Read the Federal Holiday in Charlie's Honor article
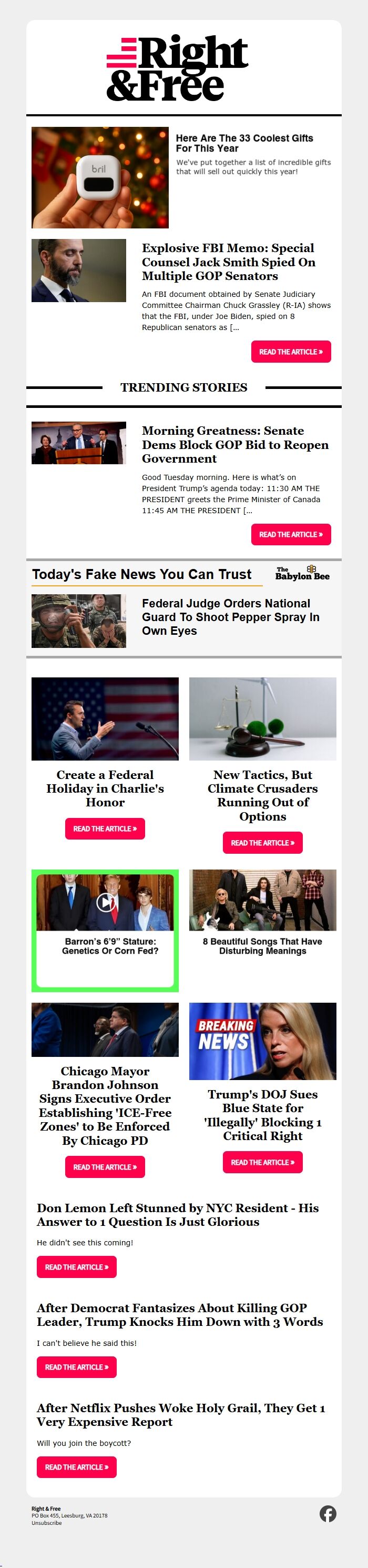The image size is (368, 1568). pos(105,828)
